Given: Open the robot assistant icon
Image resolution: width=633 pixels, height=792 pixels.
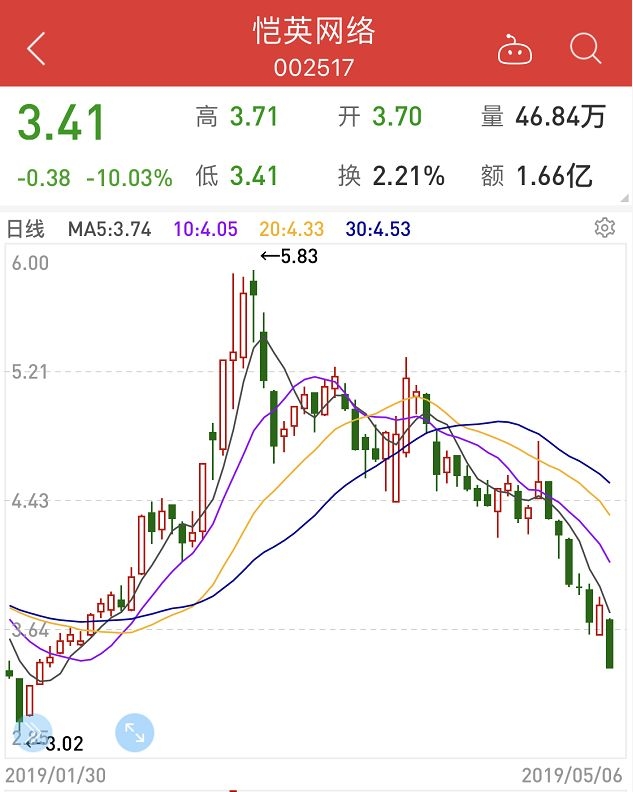Looking at the screenshot, I should tap(515, 48).
